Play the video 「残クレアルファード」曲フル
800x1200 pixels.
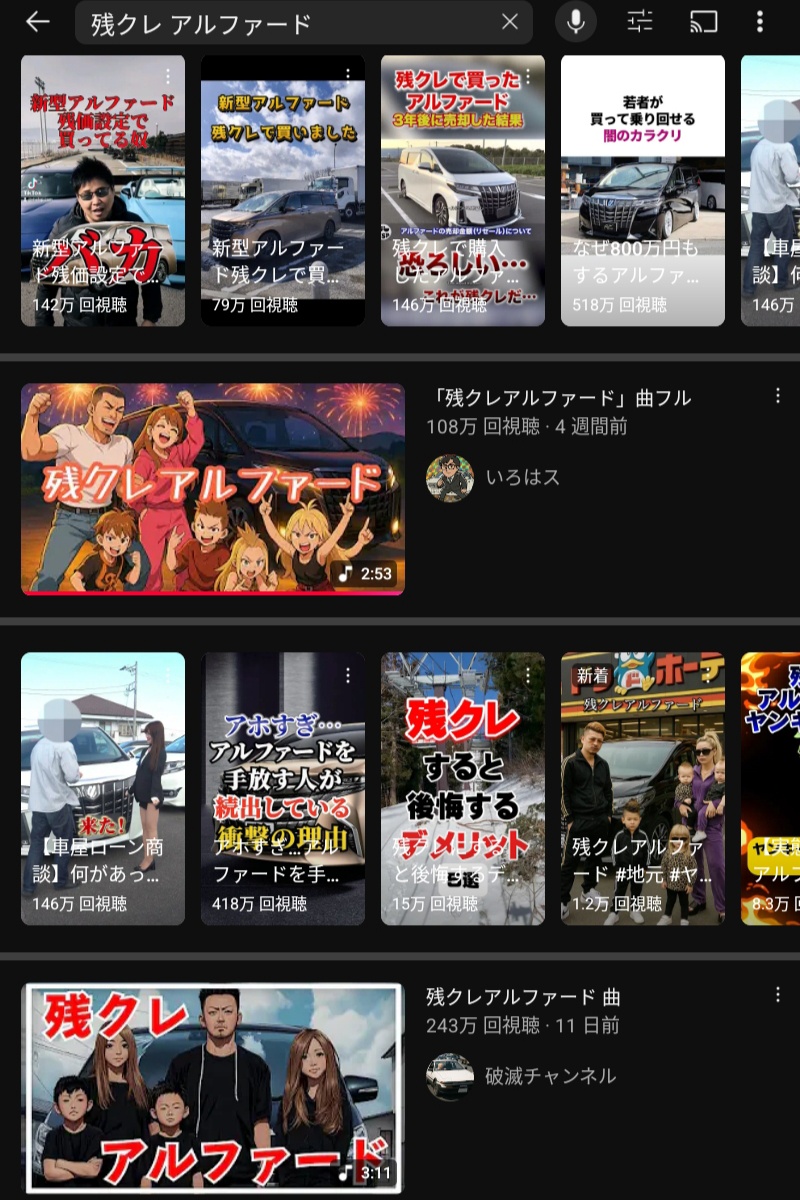click(x=213, y=489)
